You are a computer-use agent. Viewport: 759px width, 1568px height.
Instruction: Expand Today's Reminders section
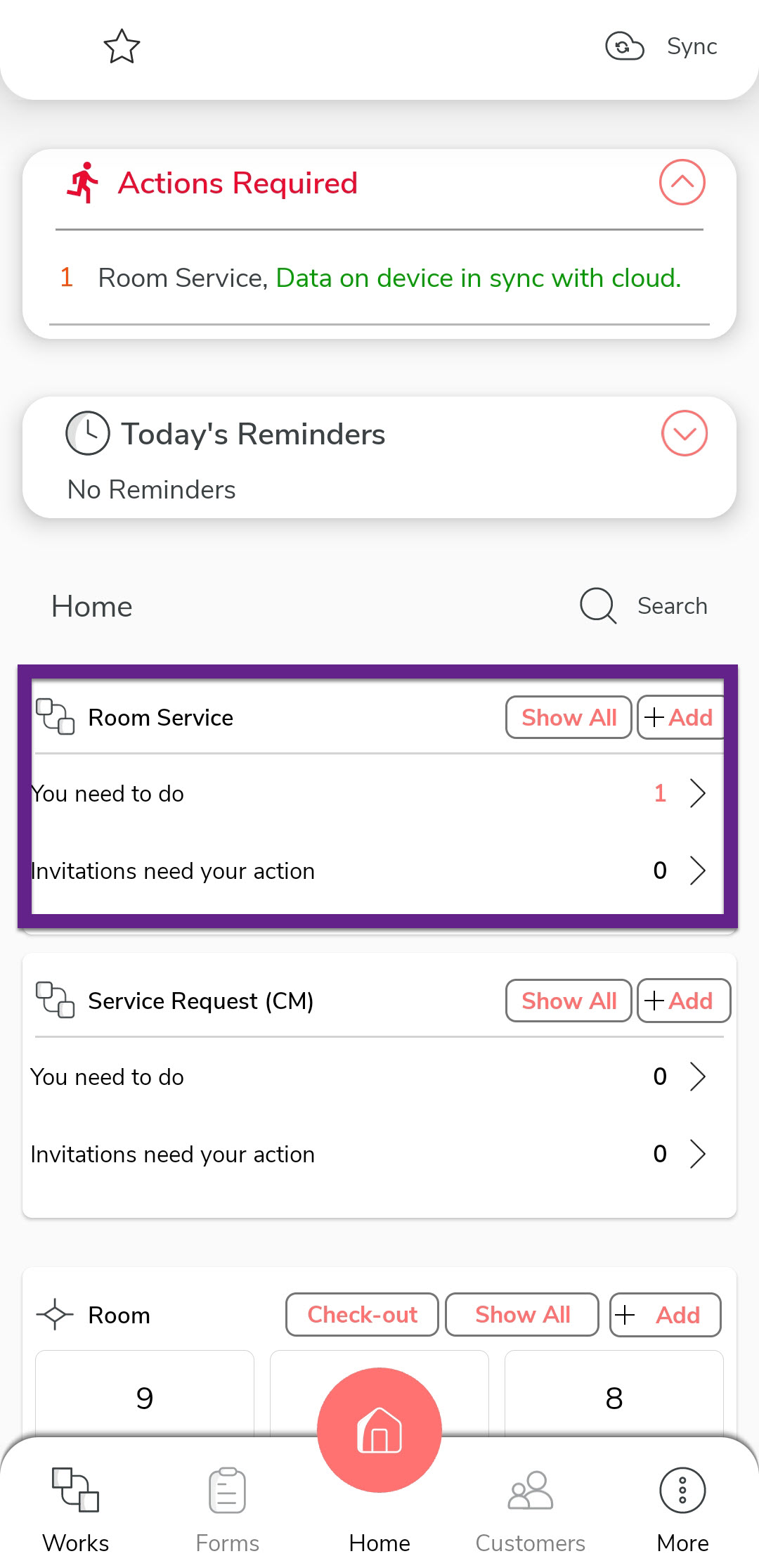point(684,433)
